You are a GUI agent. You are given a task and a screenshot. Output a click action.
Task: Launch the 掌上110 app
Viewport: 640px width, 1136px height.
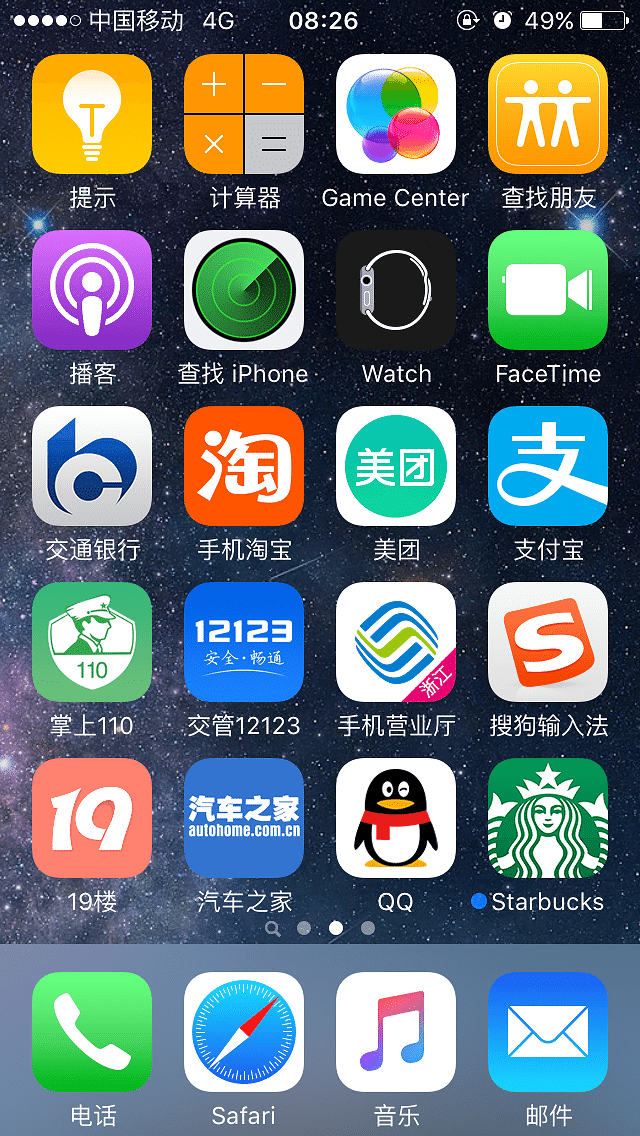pyautogui.click(x=92, y=642)
